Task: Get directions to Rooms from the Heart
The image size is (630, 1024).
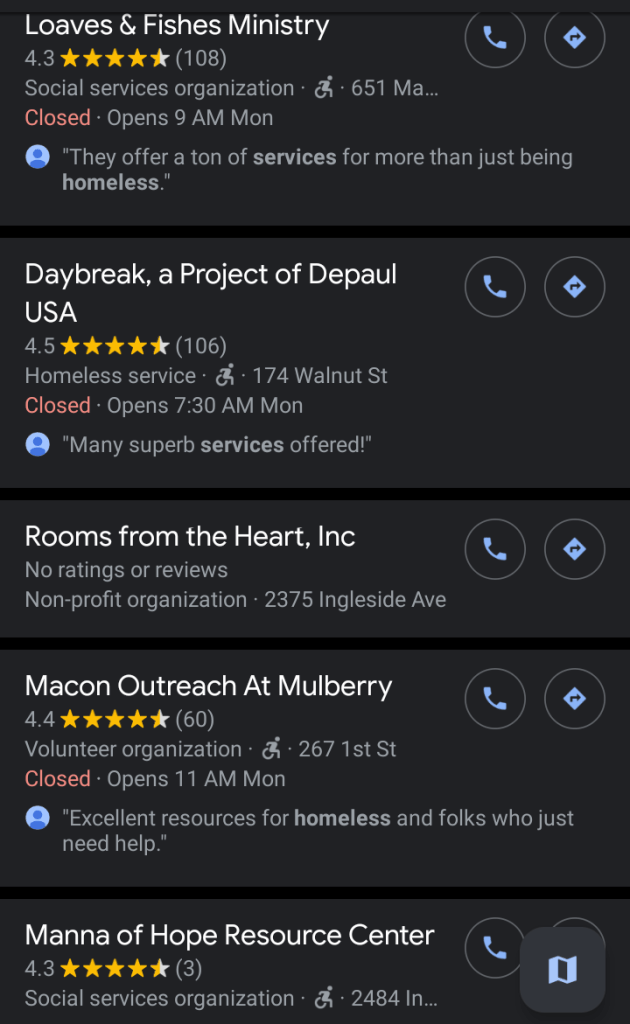Action: tap(574, 549)
